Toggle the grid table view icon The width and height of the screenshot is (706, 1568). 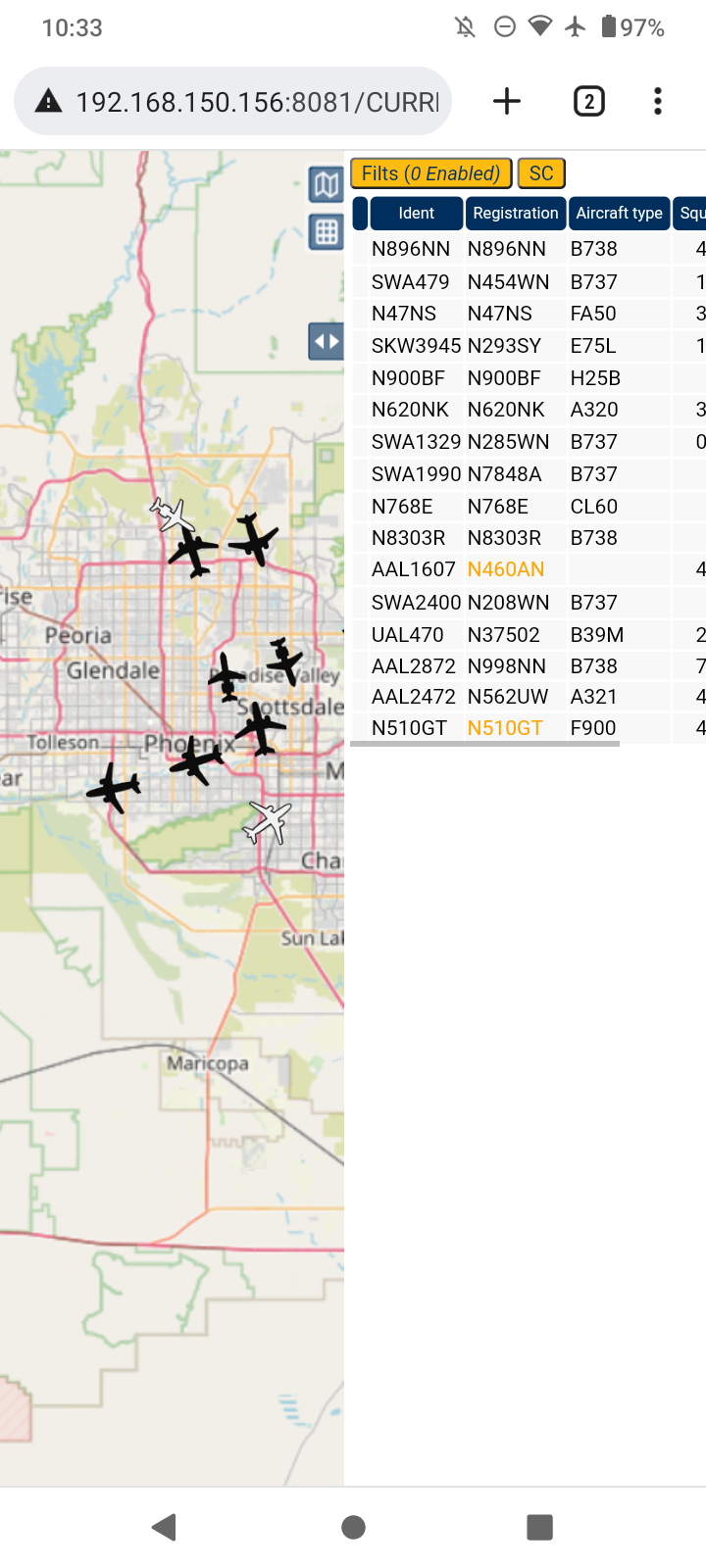pyautogui.click(x=327, y=232)
